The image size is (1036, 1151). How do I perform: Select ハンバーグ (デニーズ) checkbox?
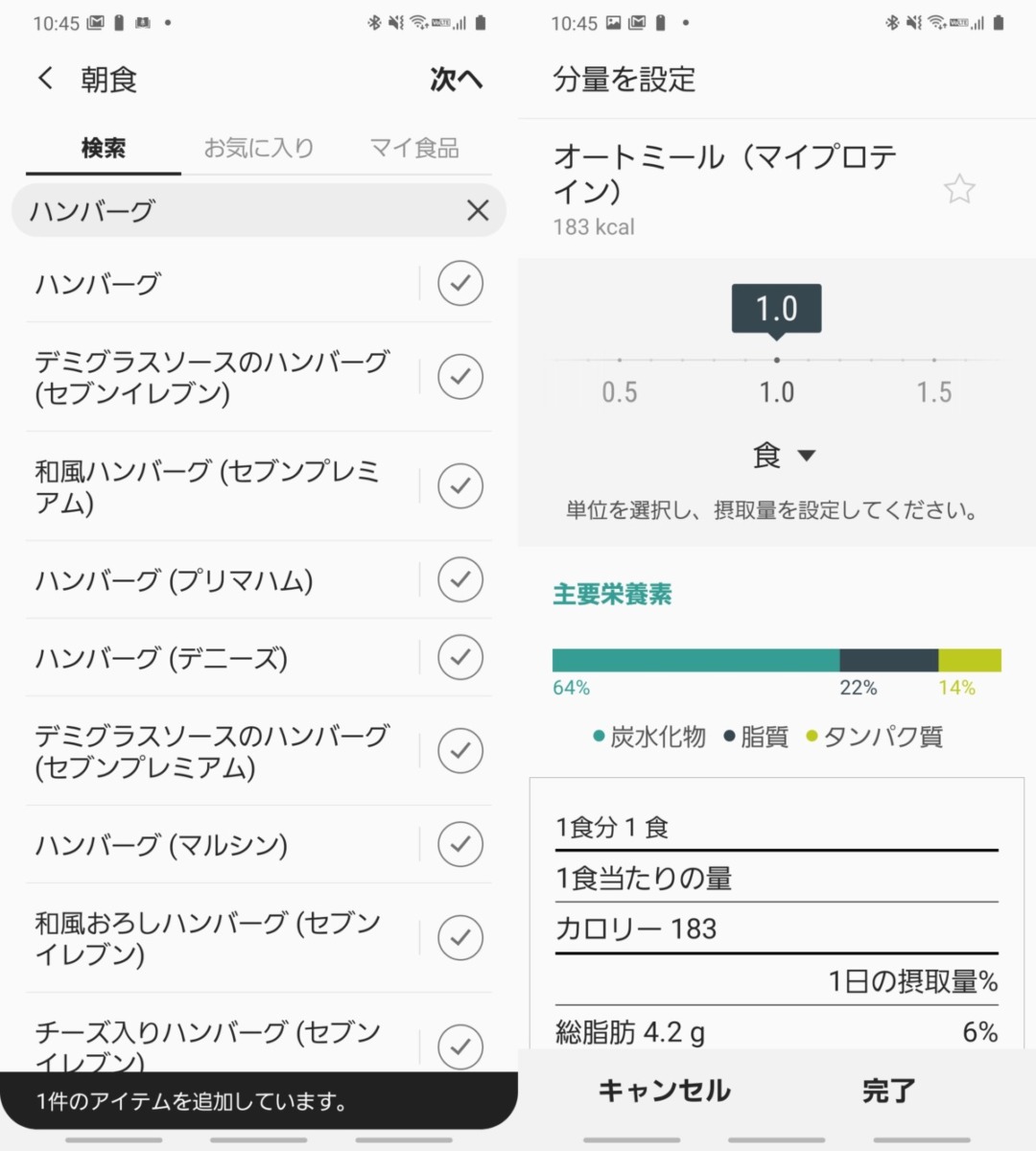click(x=460, y=657)
